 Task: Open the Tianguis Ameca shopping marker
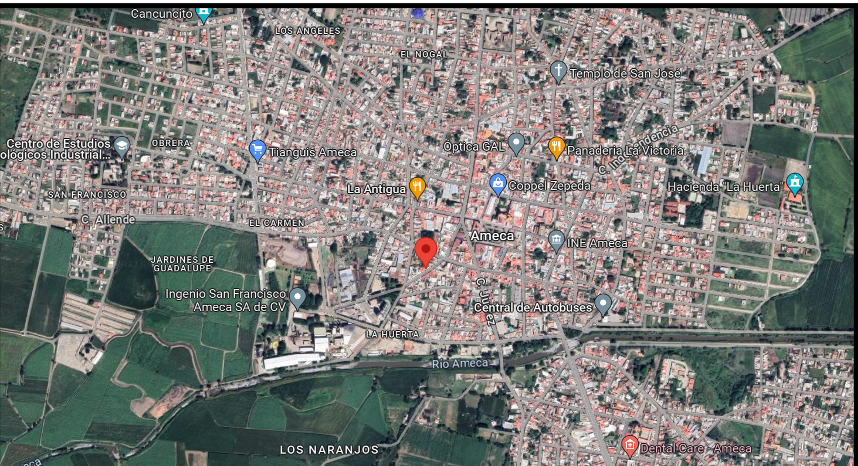(x=257, y=150)
